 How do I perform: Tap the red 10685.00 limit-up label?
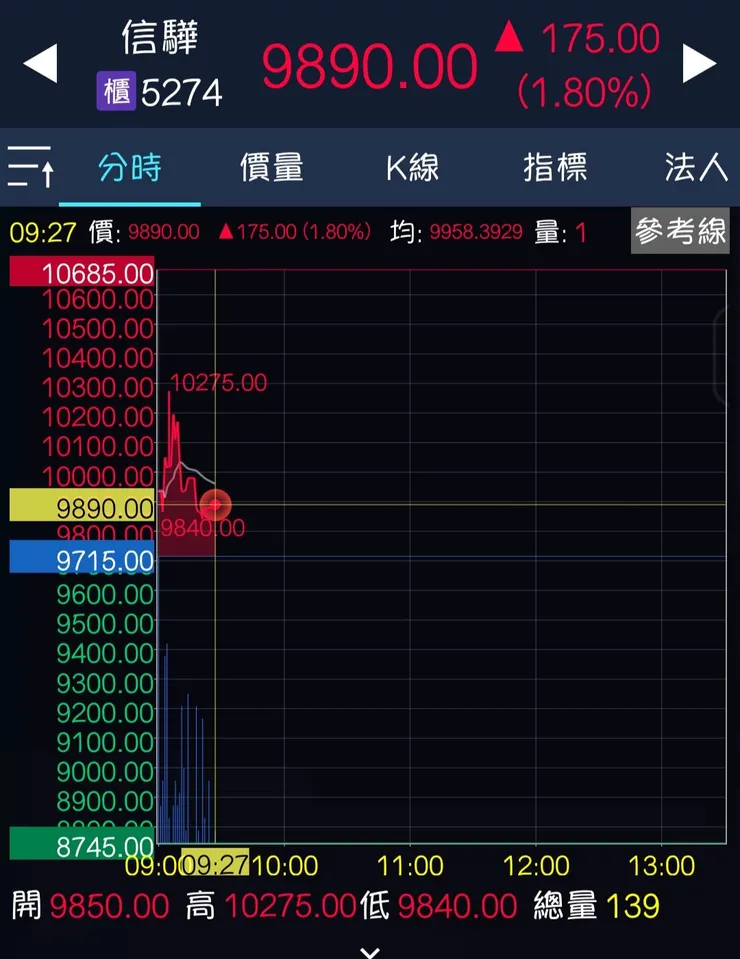[x=80, y=272]
